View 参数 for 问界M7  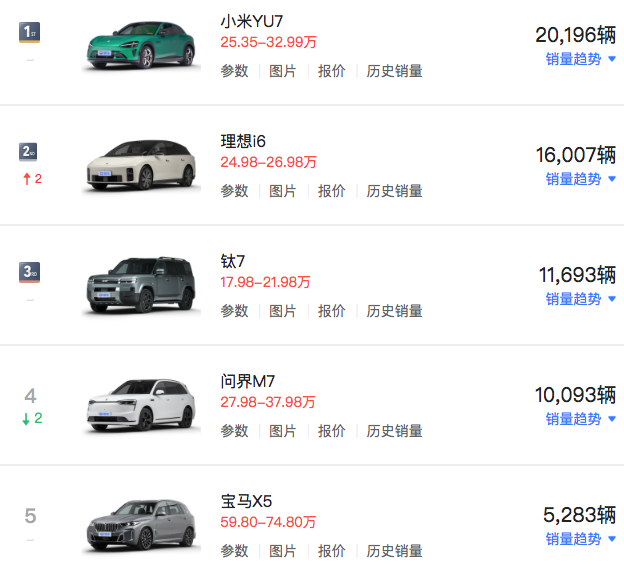[x=235, y=431]
